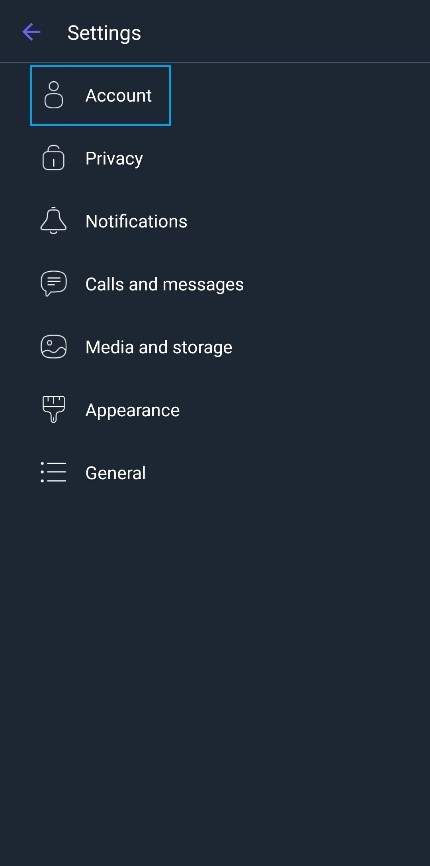Open the Privacy settings row
The image size is (430, 866).
pyautogui.click(x=215, y=159)
